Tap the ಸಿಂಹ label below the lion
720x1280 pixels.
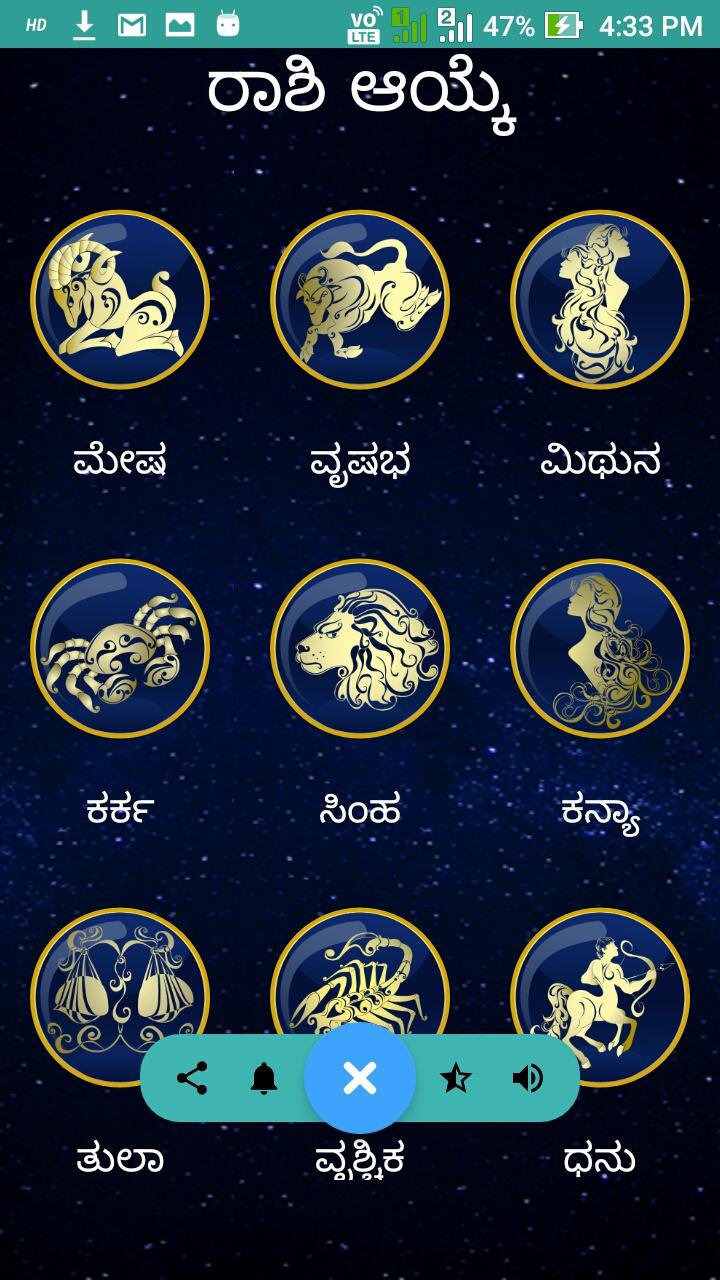(x=360, y=811)
